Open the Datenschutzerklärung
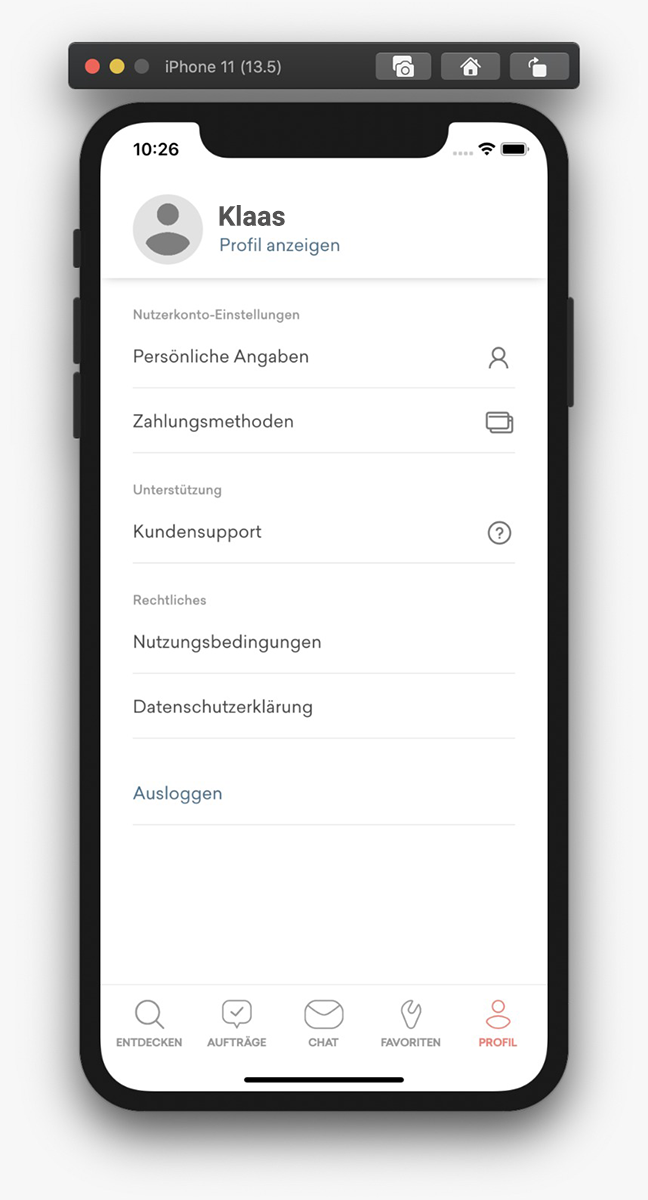Image resolution: width=648 pixels, height=1200 pixels. [x=323, y=707]
